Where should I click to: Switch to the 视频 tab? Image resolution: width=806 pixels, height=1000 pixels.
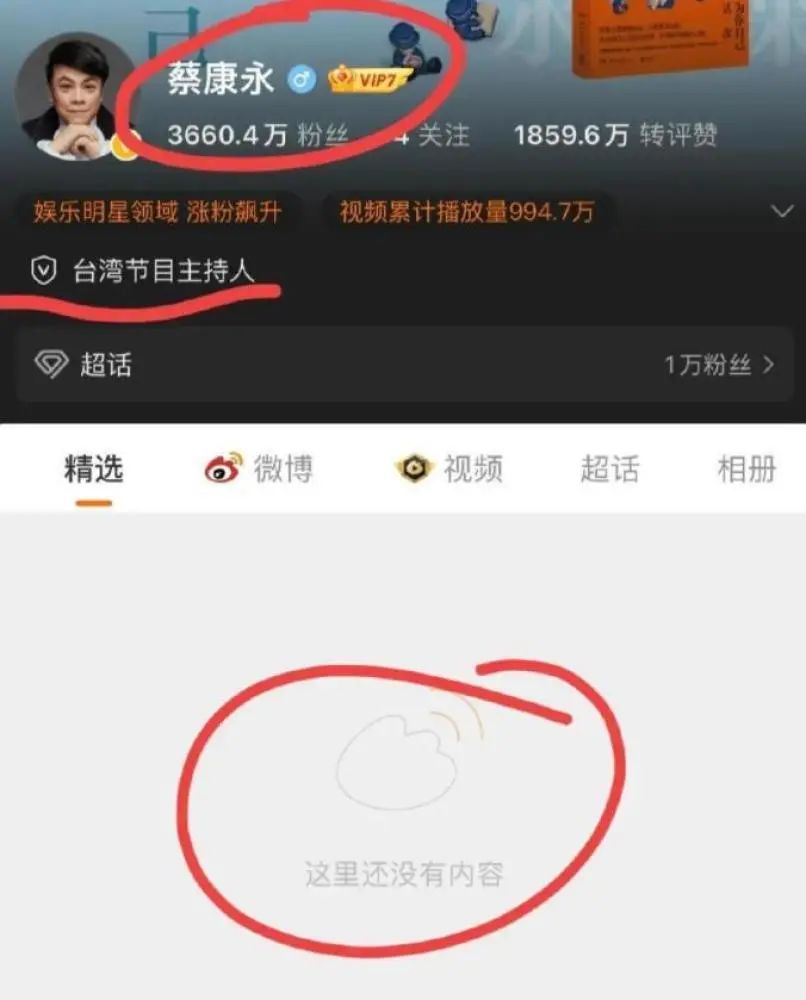[x=450, y=469]
